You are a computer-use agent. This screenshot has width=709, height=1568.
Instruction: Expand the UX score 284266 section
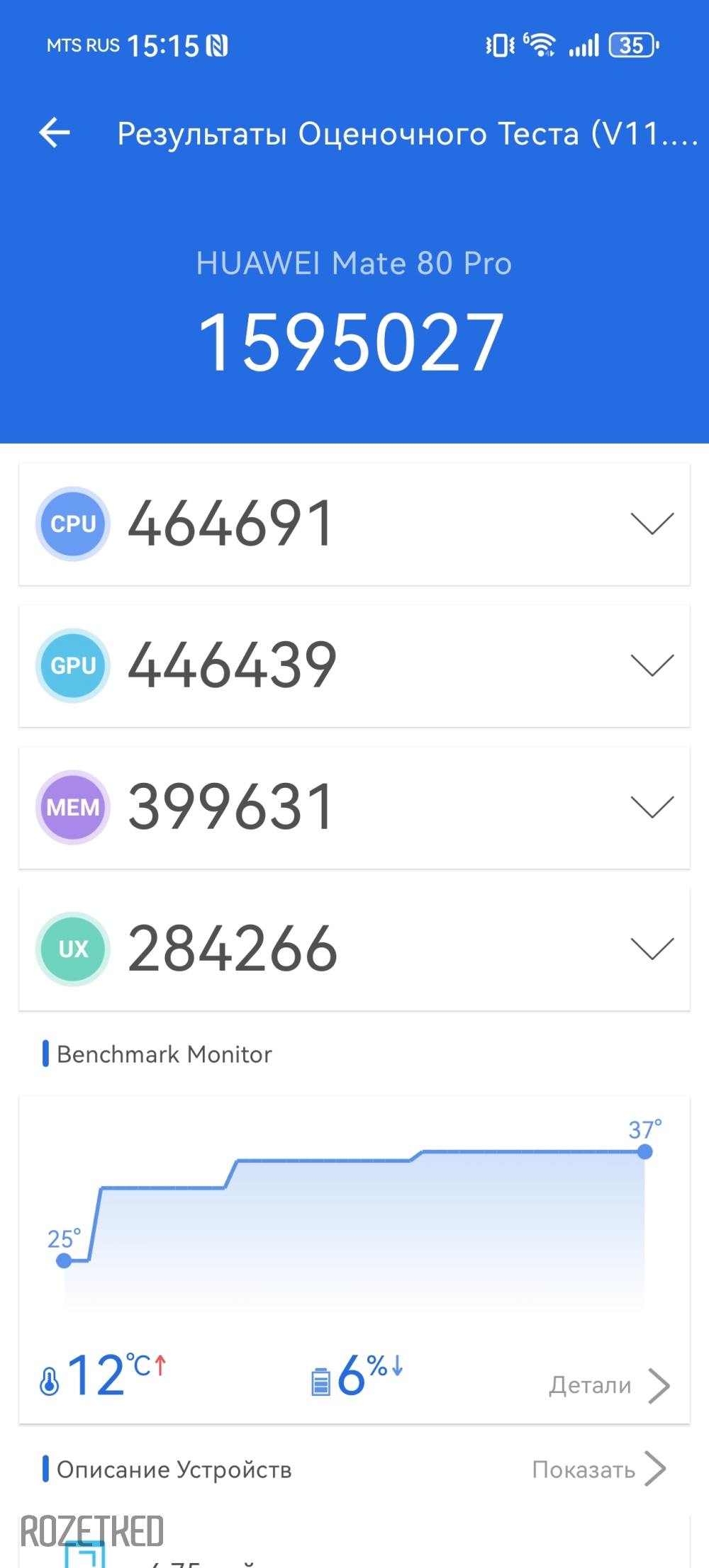tap(652, 949)
